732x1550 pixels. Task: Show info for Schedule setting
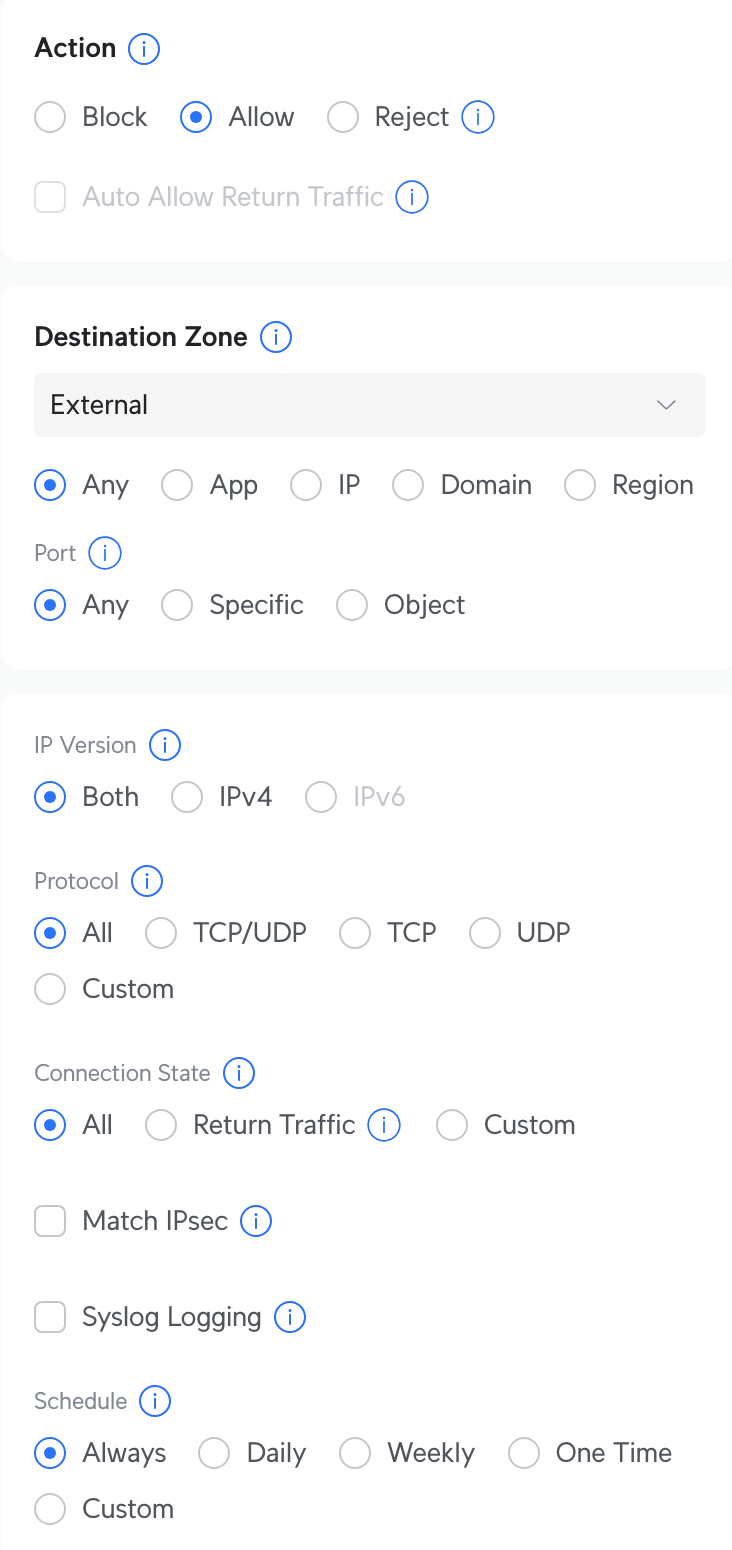(155, 1401)
